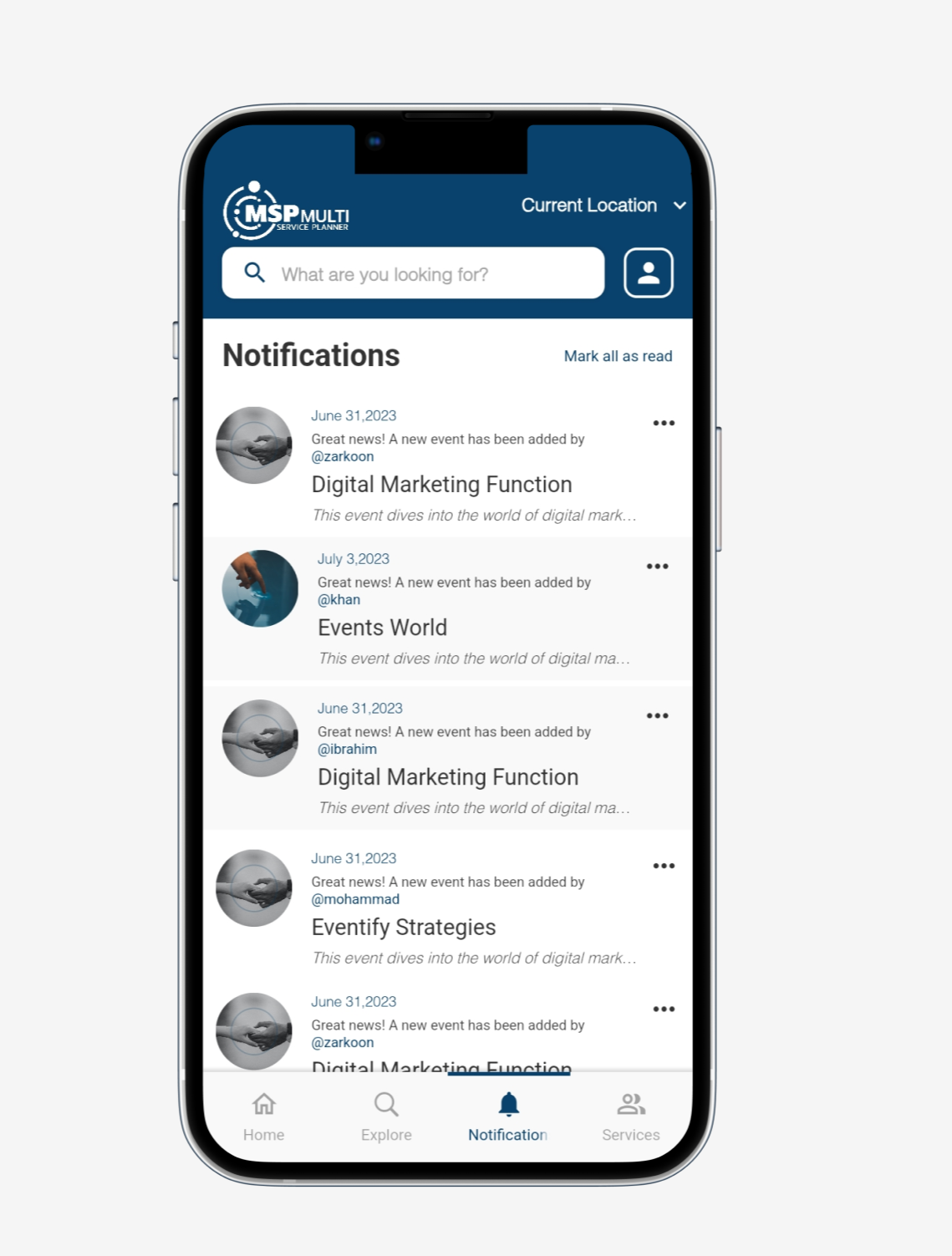Open the Current Location dropdown
Screen dimensions: 952x1256
[603, 206]
